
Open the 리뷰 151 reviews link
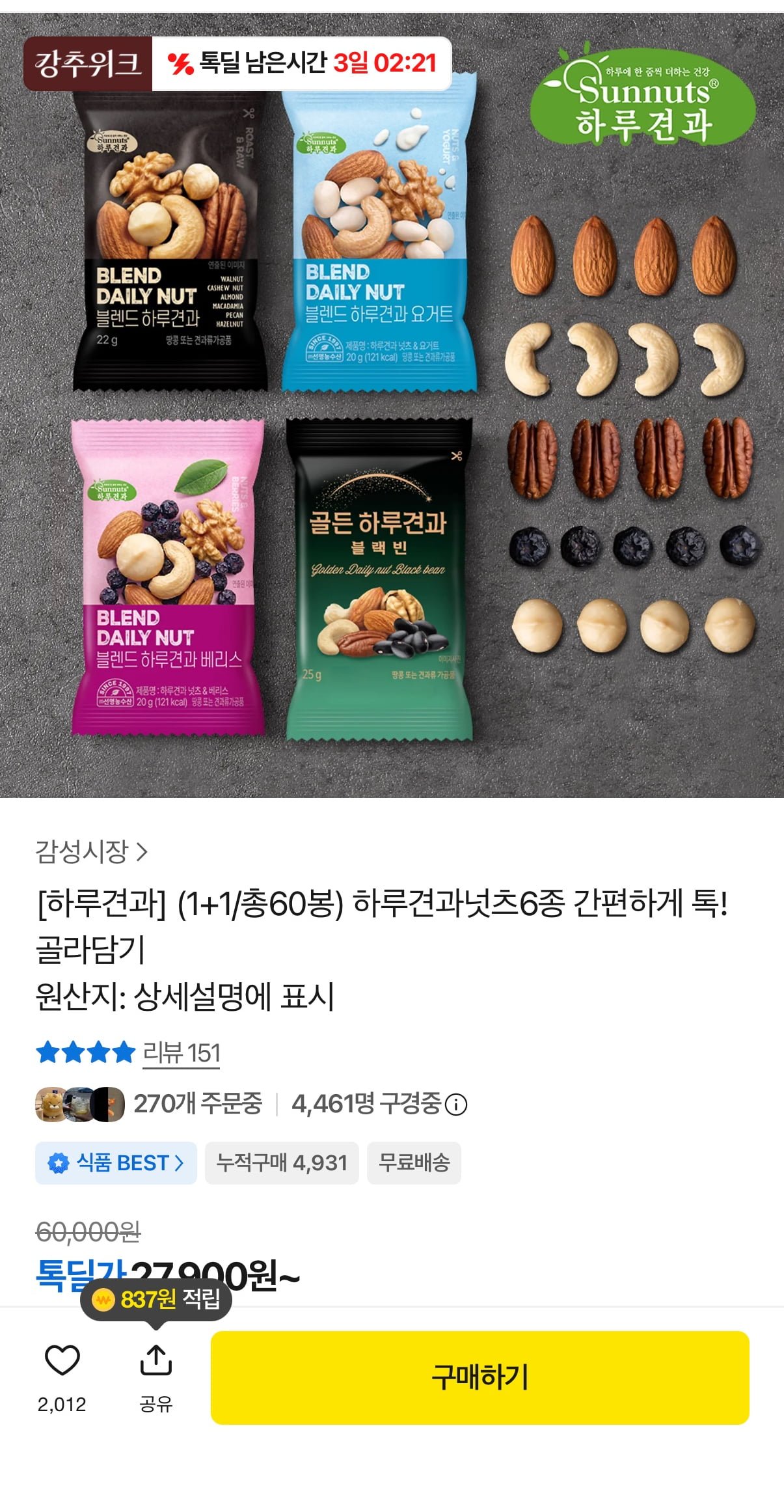tap(182, 1052)
